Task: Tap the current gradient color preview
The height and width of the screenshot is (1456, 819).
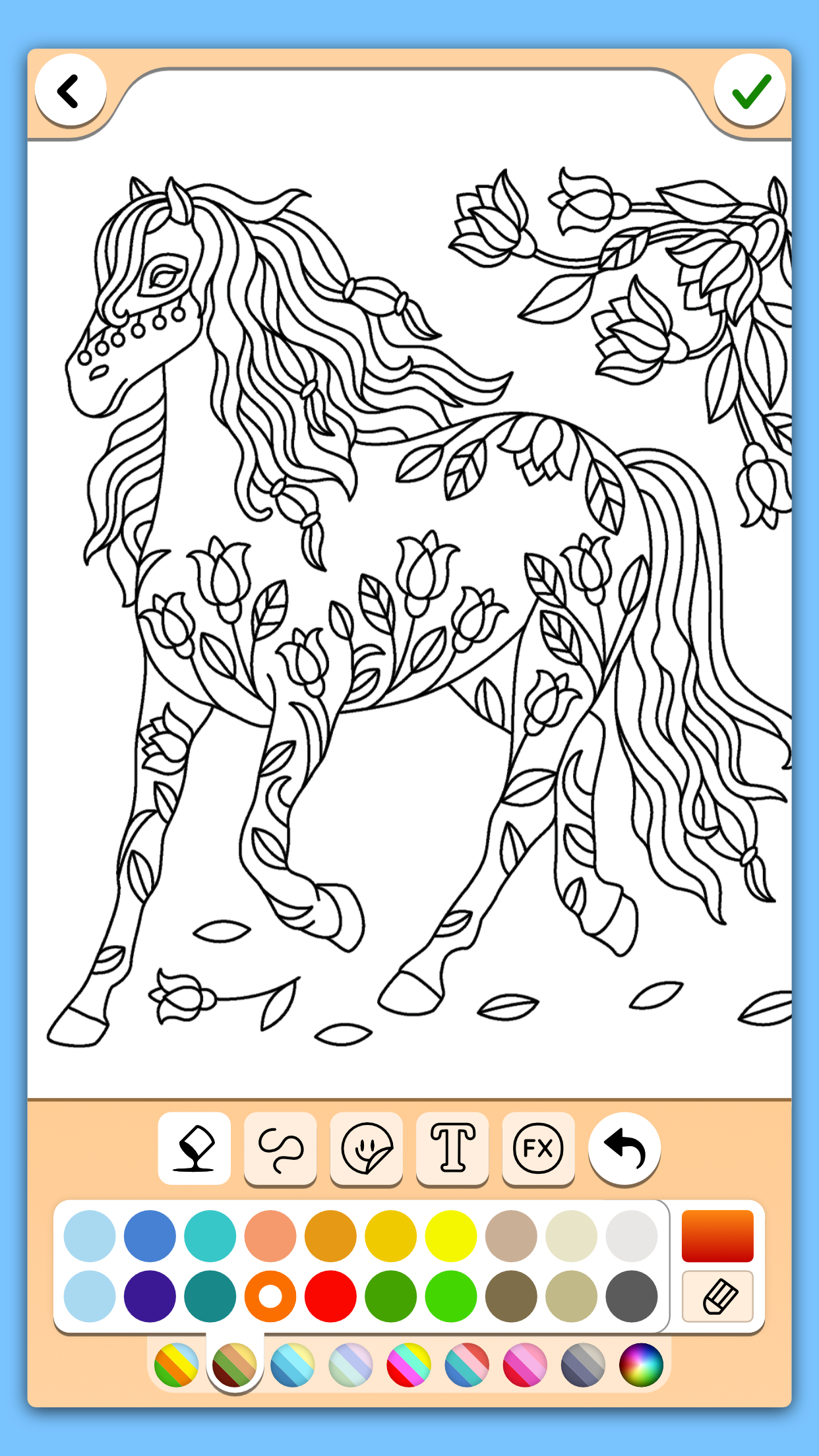Action: point(717,1236)
